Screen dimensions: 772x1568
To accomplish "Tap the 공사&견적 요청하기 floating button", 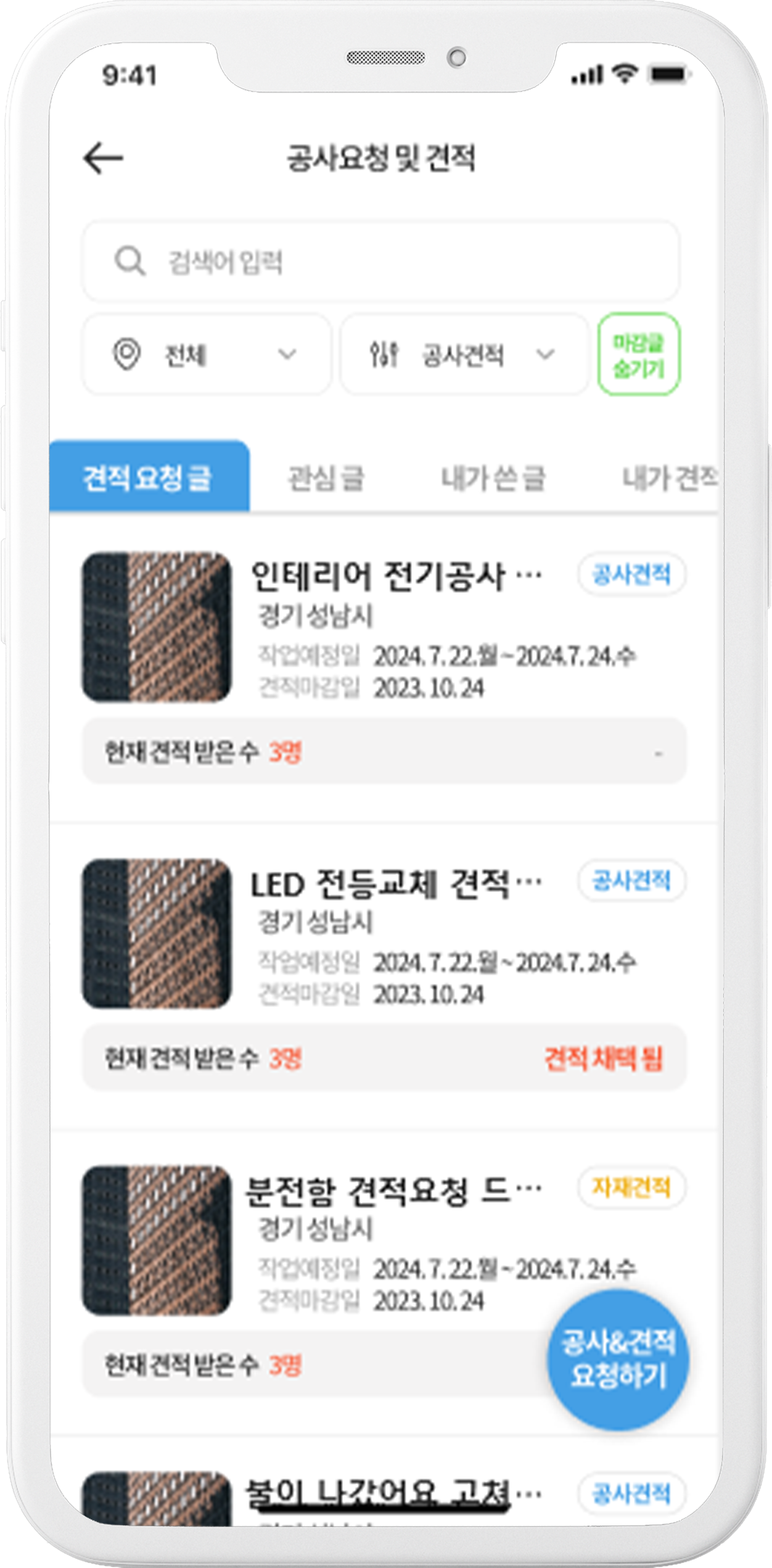I will pyautogui.click(x=618, y=1360).
